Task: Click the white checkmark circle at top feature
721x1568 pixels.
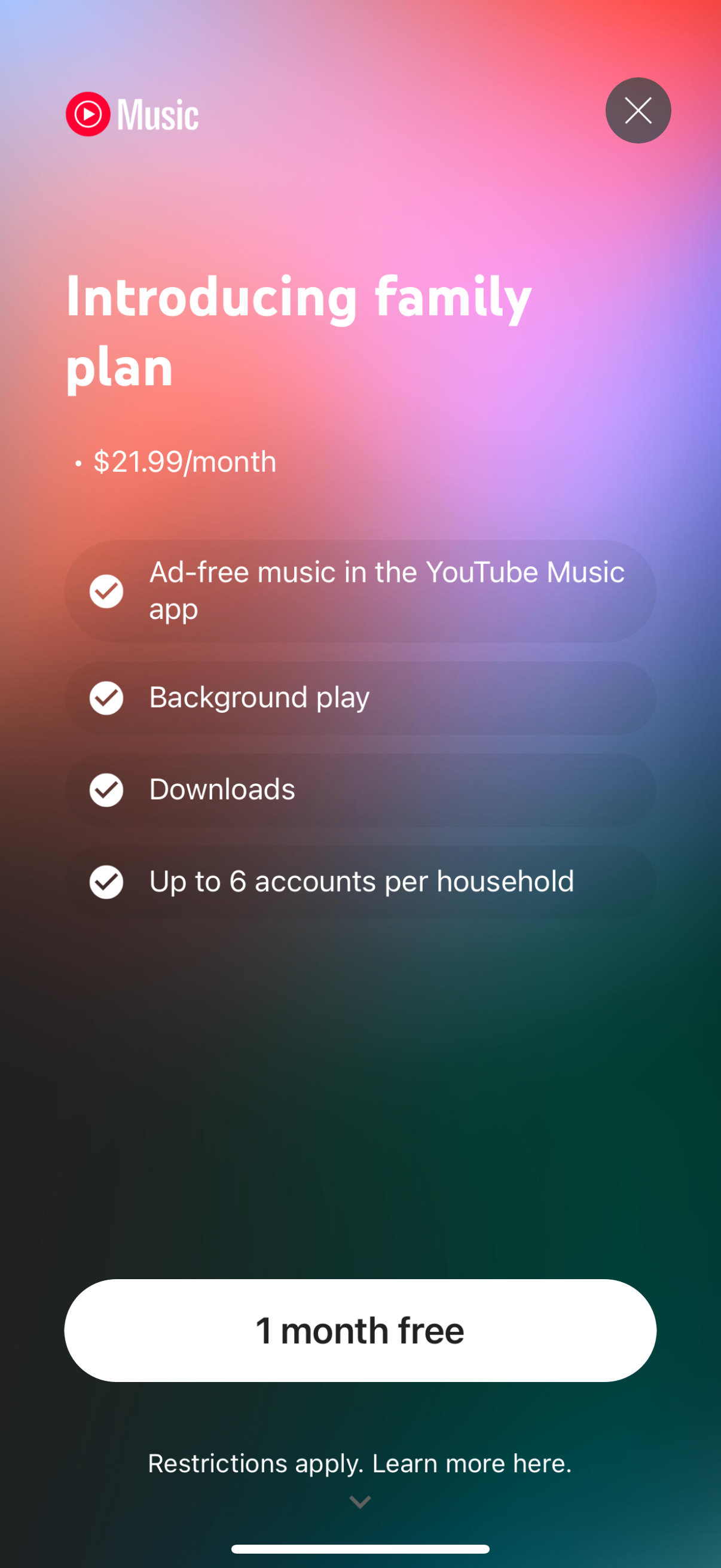Action: [x=106, y=590]
